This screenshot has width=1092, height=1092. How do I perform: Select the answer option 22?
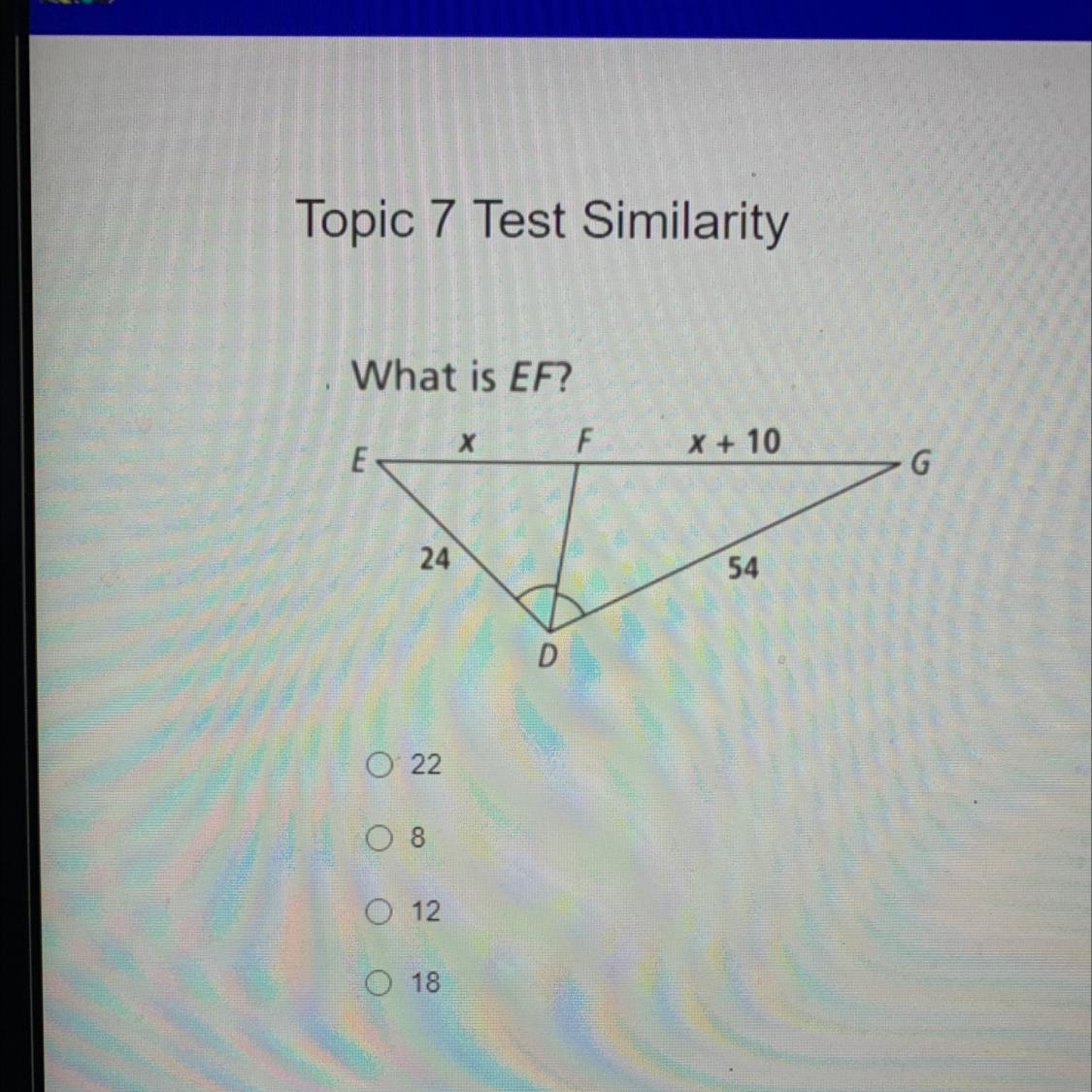pos(379,766)
